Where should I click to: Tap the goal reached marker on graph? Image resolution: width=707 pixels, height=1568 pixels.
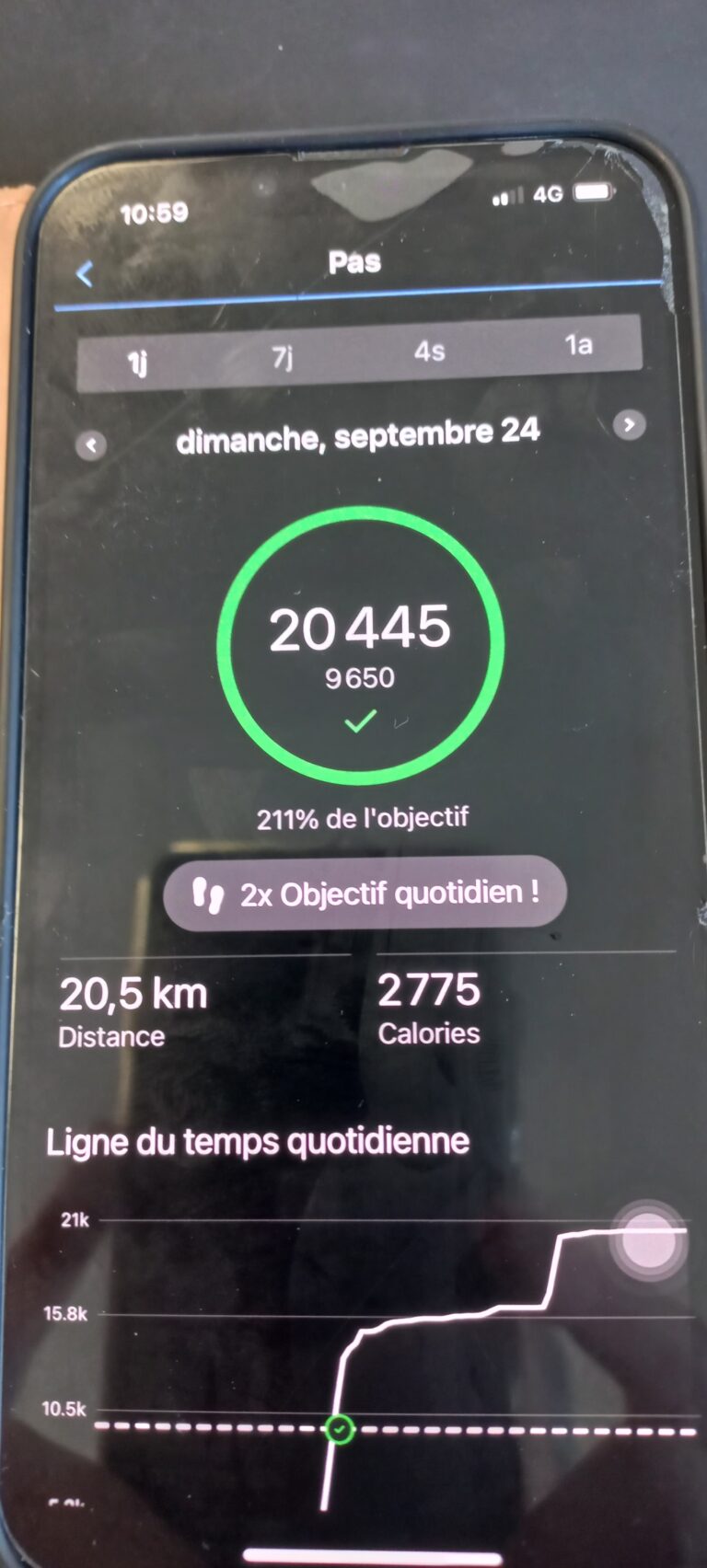click(340, 1429)
